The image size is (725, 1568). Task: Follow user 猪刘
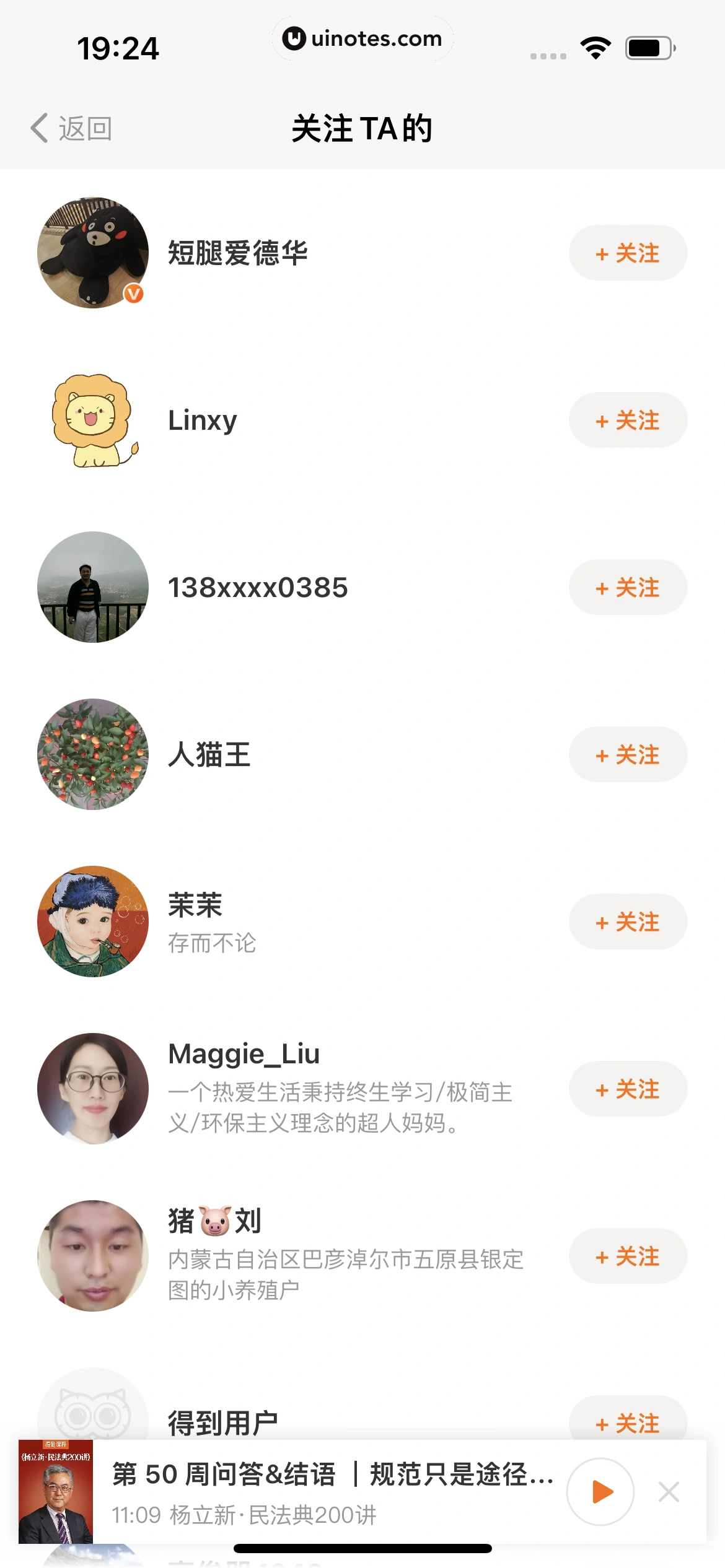[x=628, y=1257]
